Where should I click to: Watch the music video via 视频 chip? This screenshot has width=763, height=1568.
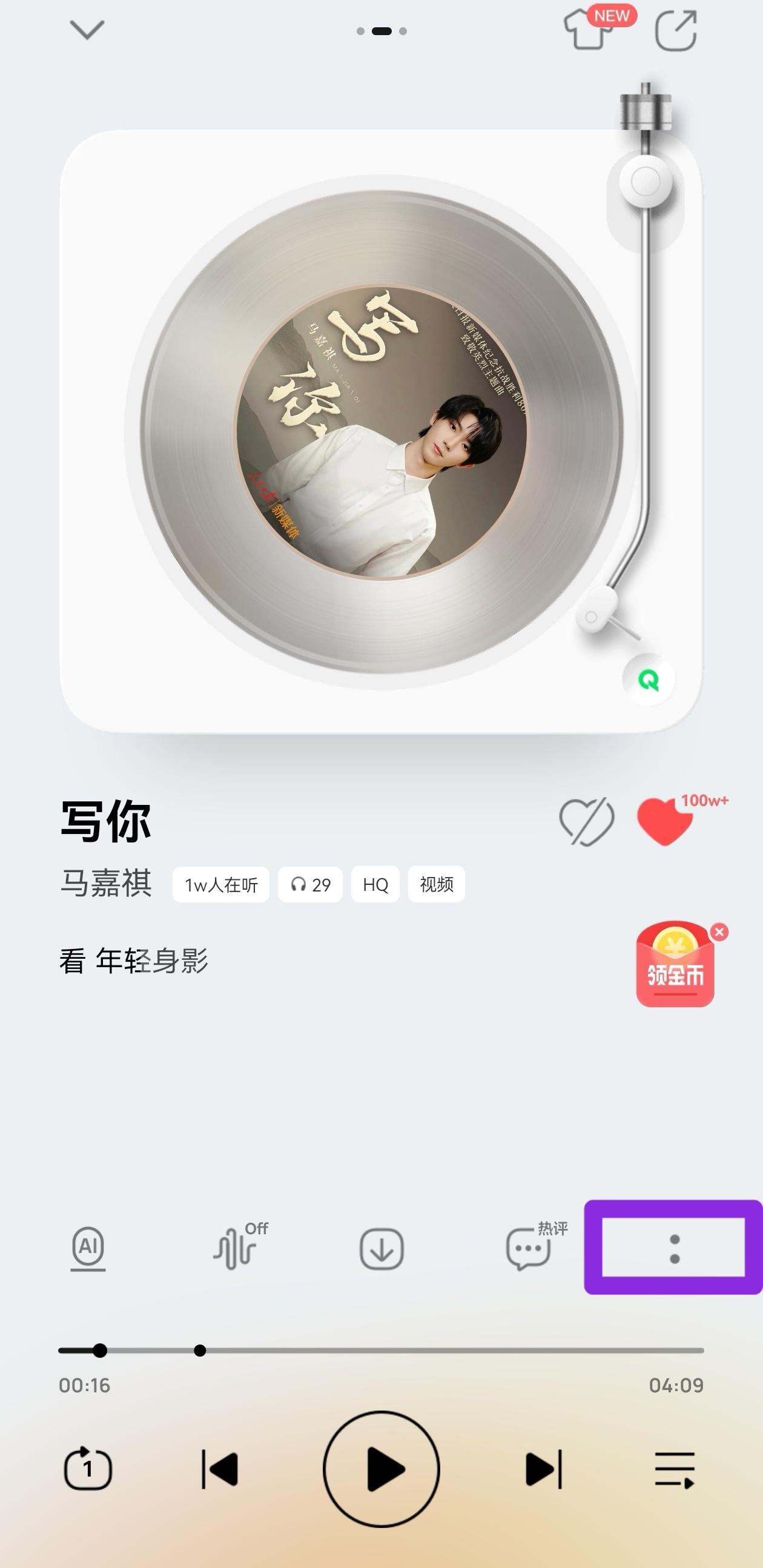436,884
